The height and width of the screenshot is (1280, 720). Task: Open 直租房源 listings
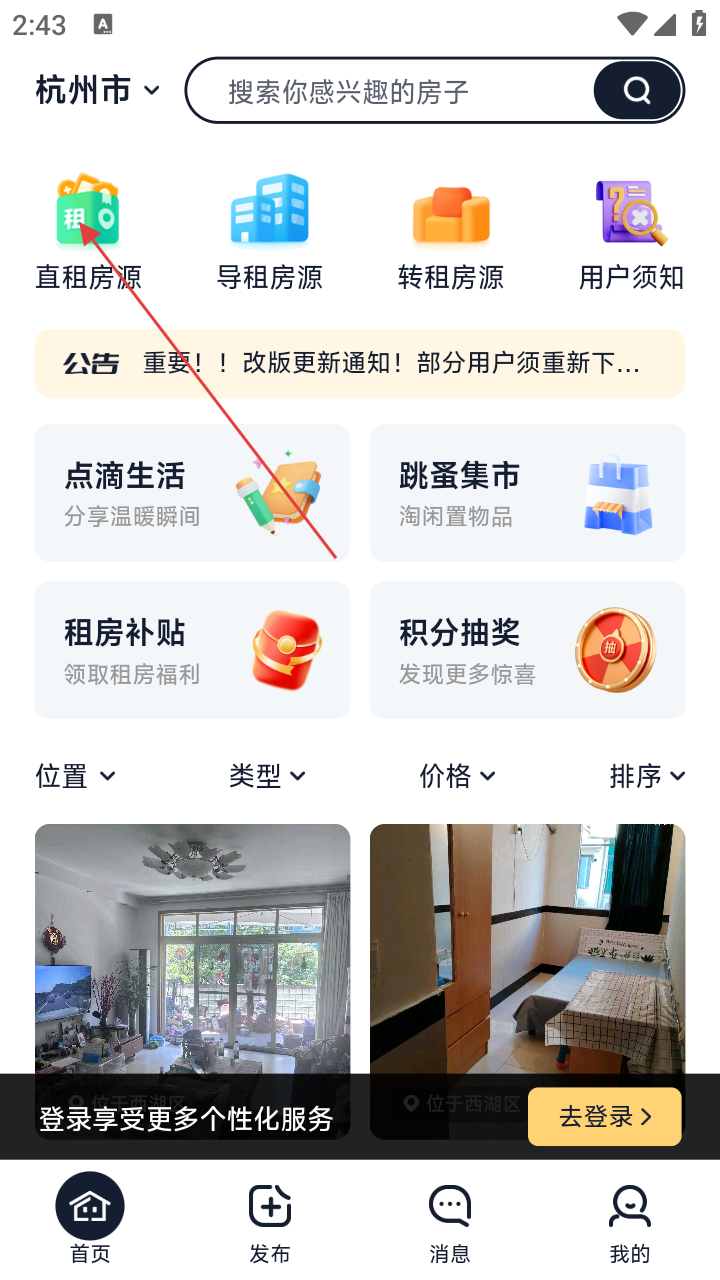88,232
